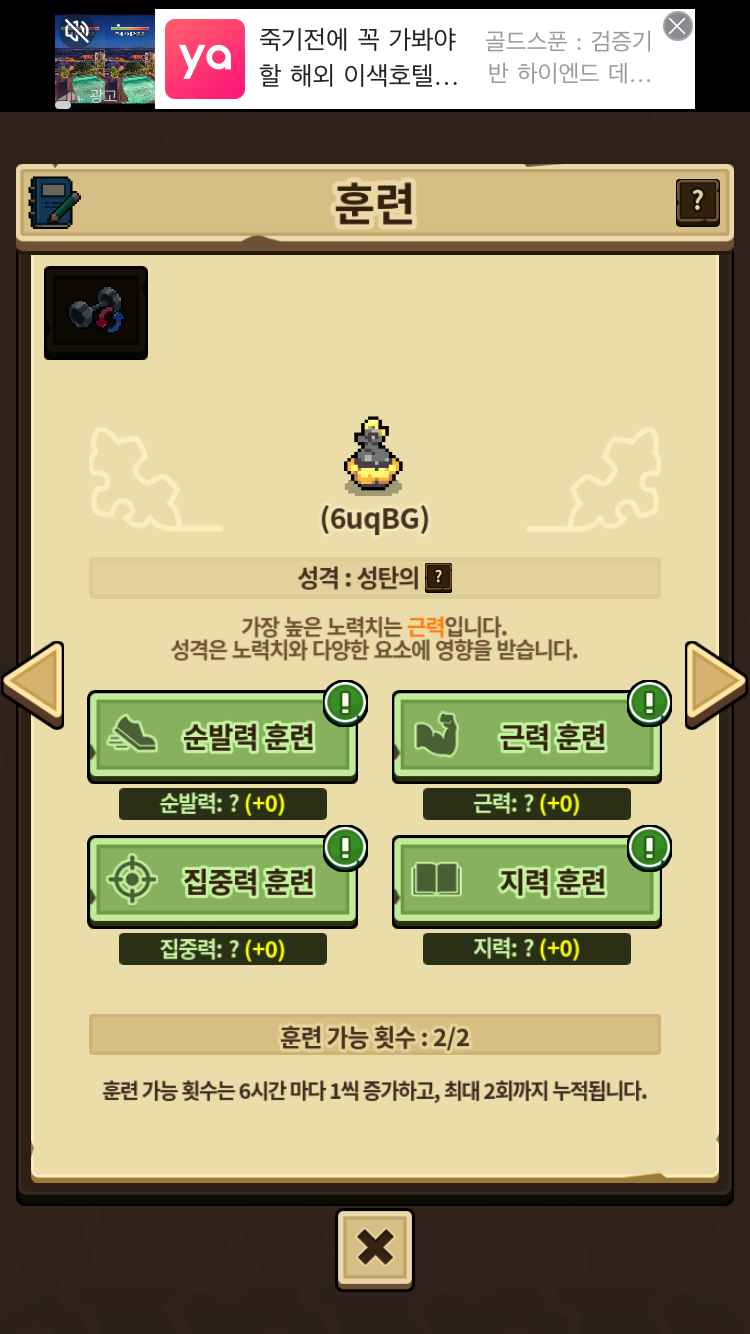Dismiss the top ad banner
This screenshot has width=750, height=1334.
click(x=678, y=26)
